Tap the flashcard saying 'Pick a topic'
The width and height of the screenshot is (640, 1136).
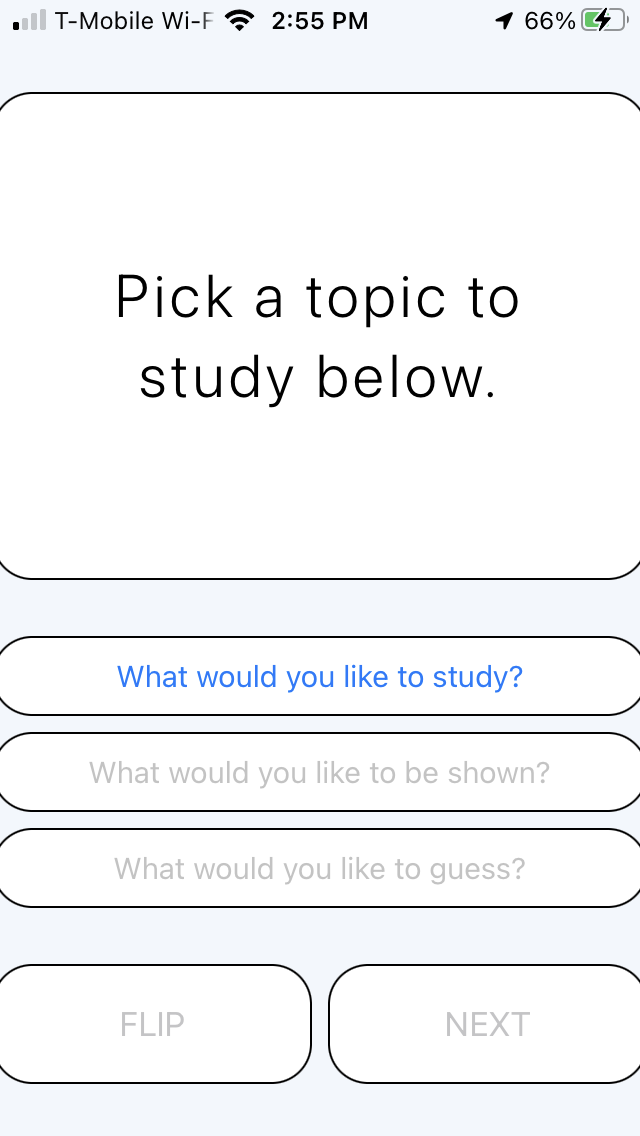[318, 337]
